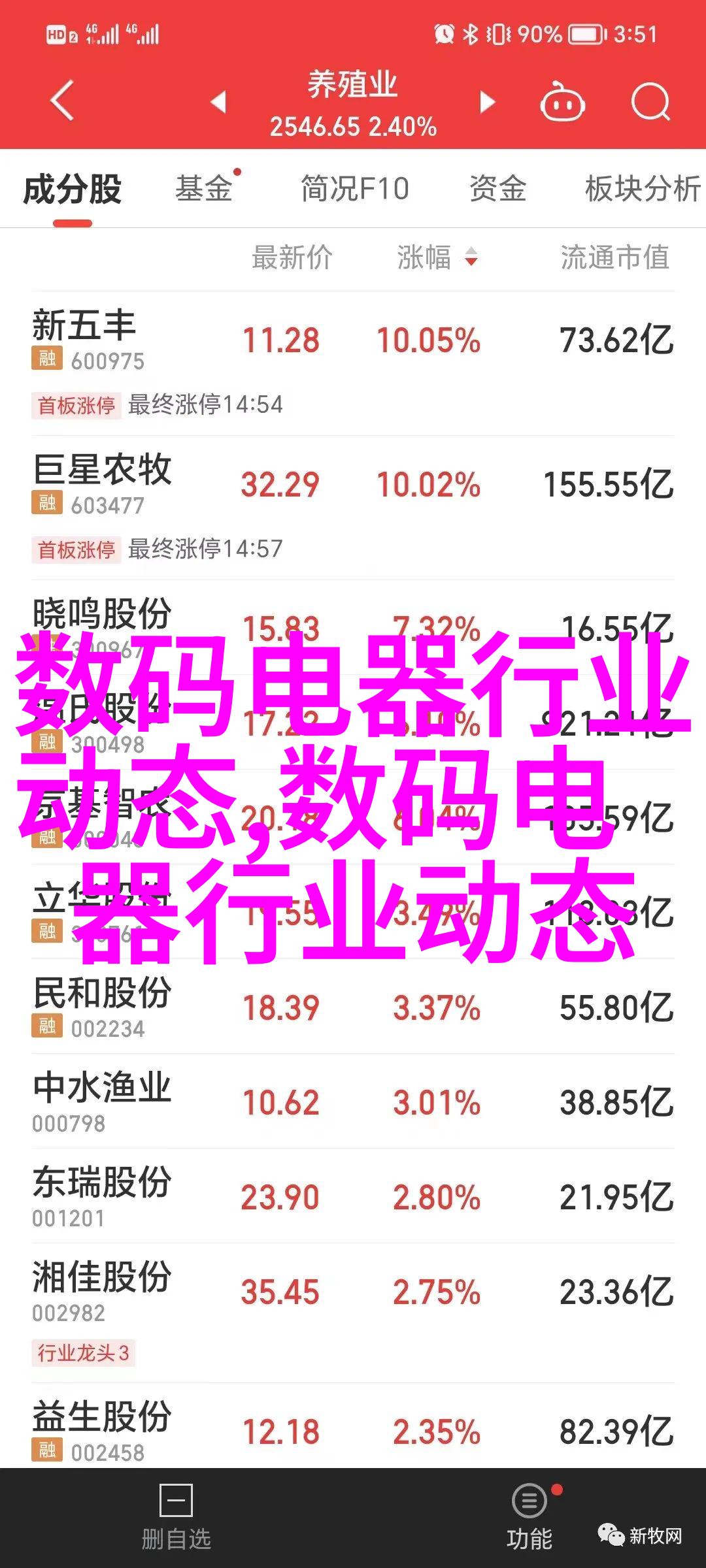Viewport: 706px width, 1568px height.
Task: Switch to the next sector with the right triangle
Action: 487,102
